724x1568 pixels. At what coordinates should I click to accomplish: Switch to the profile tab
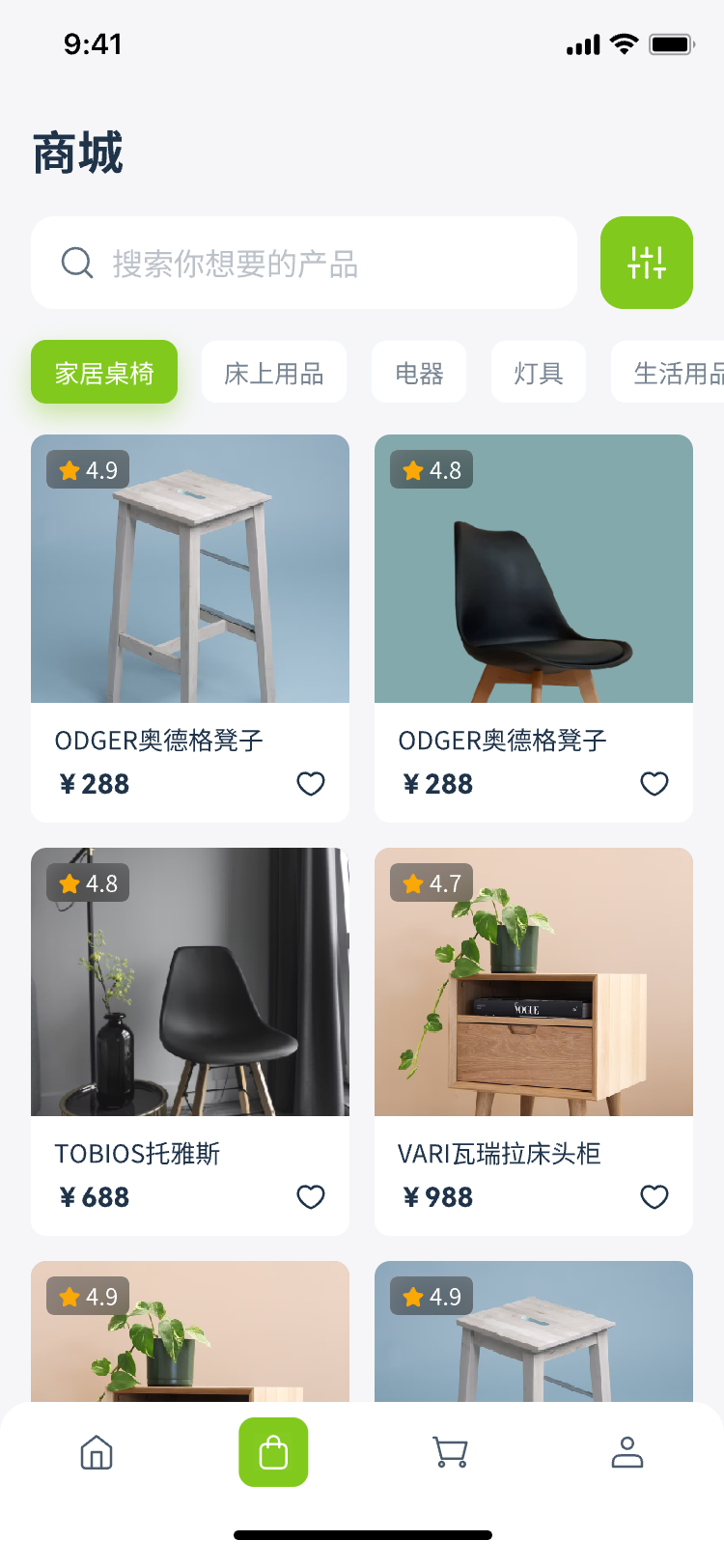point(627,1452)
